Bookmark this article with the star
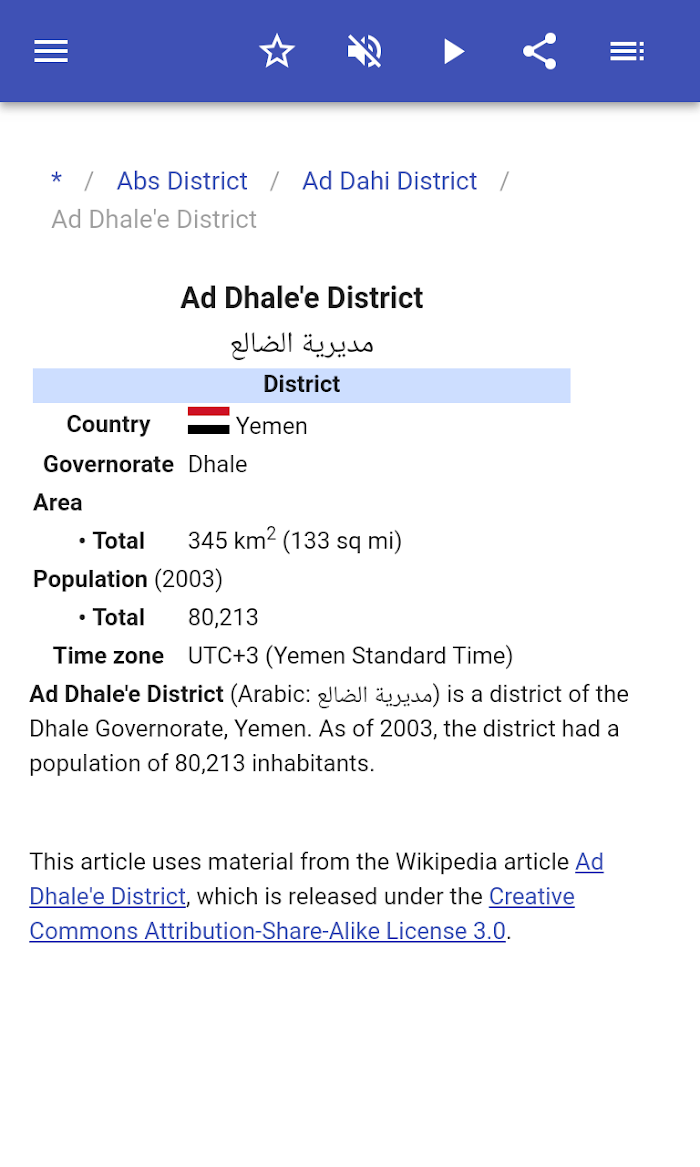Screen dimensions: 700x1167 pyautogui.click(x=277, y=51)
